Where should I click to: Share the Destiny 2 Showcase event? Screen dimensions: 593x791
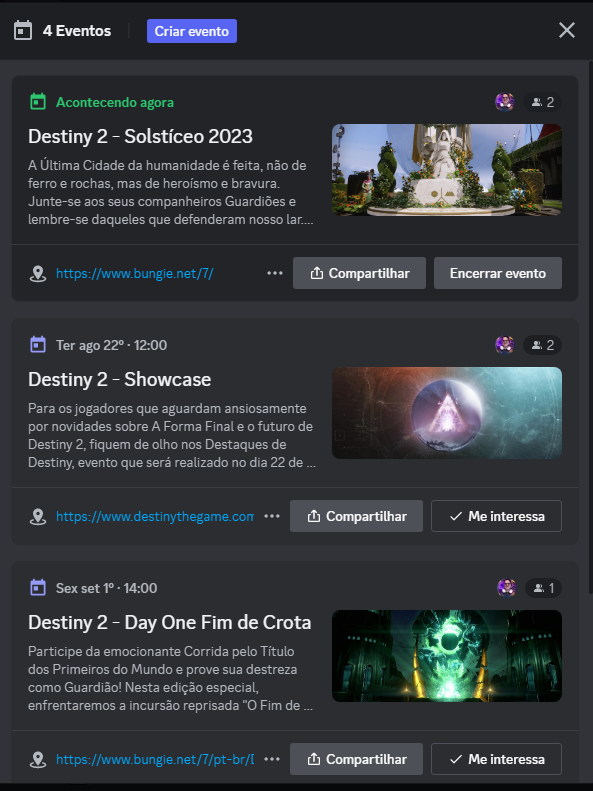point(356,517)
